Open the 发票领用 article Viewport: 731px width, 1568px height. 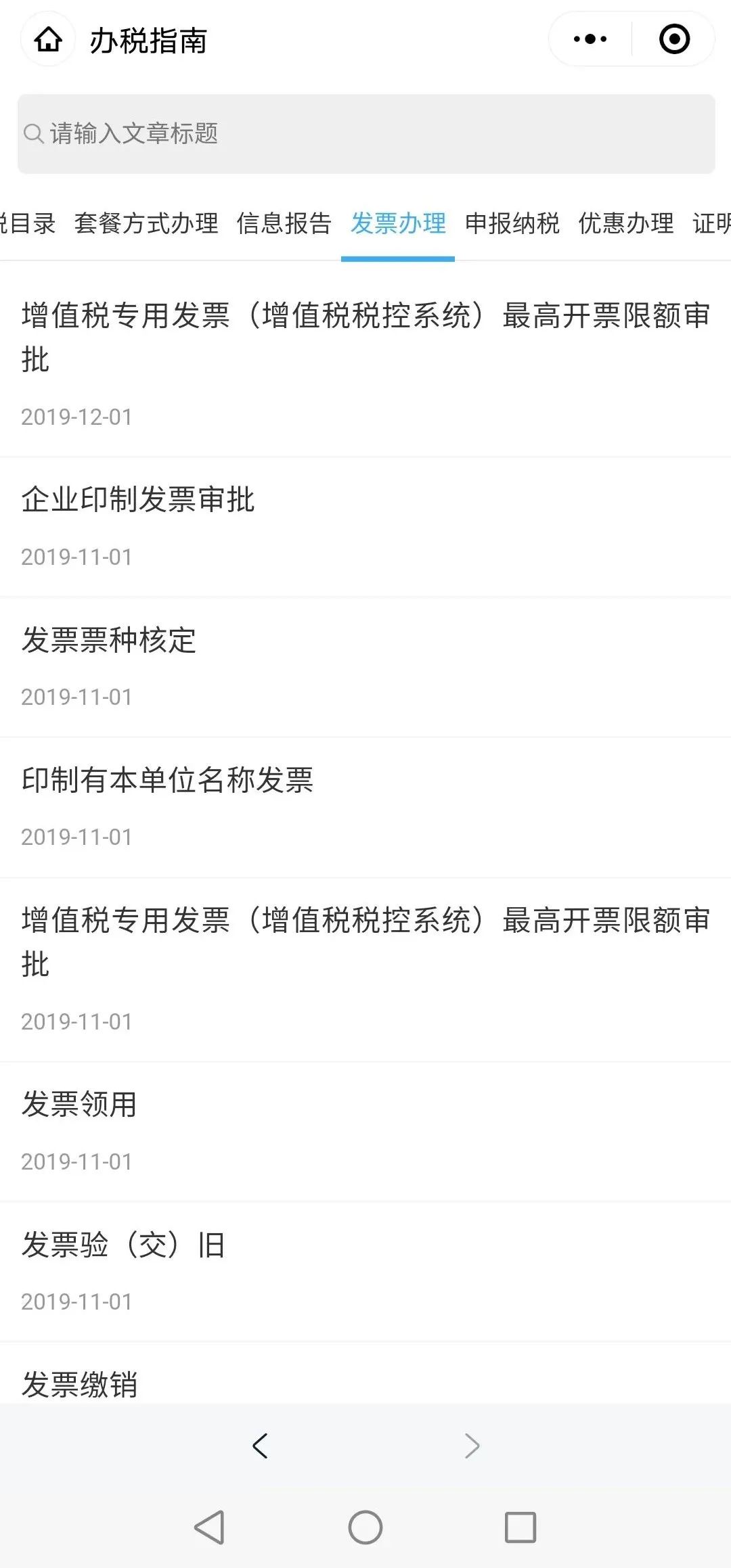(365, 1132)
